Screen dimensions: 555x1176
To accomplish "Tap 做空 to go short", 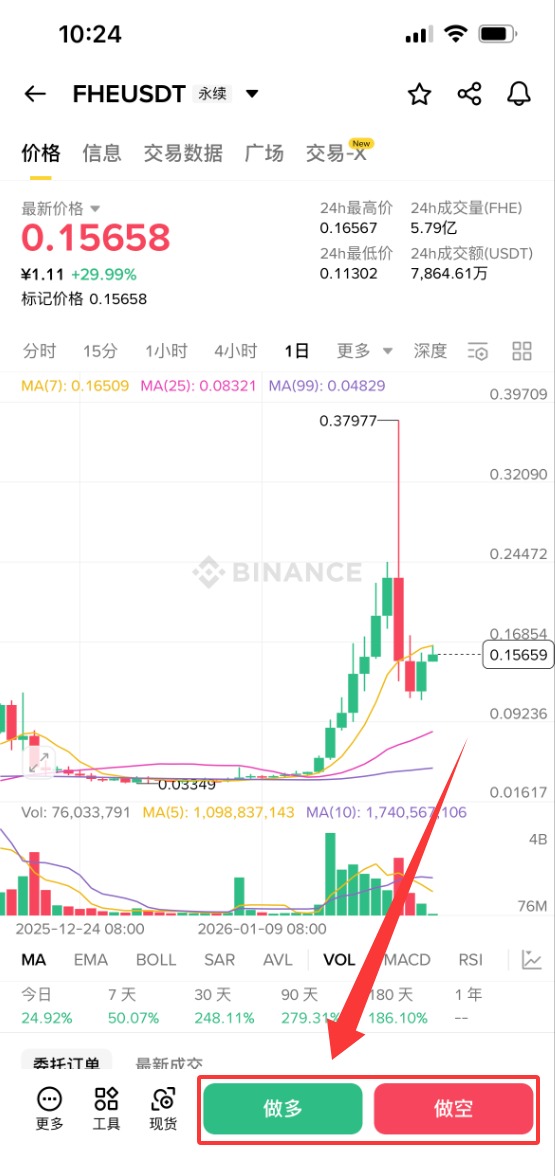I will pos(454,1108).
